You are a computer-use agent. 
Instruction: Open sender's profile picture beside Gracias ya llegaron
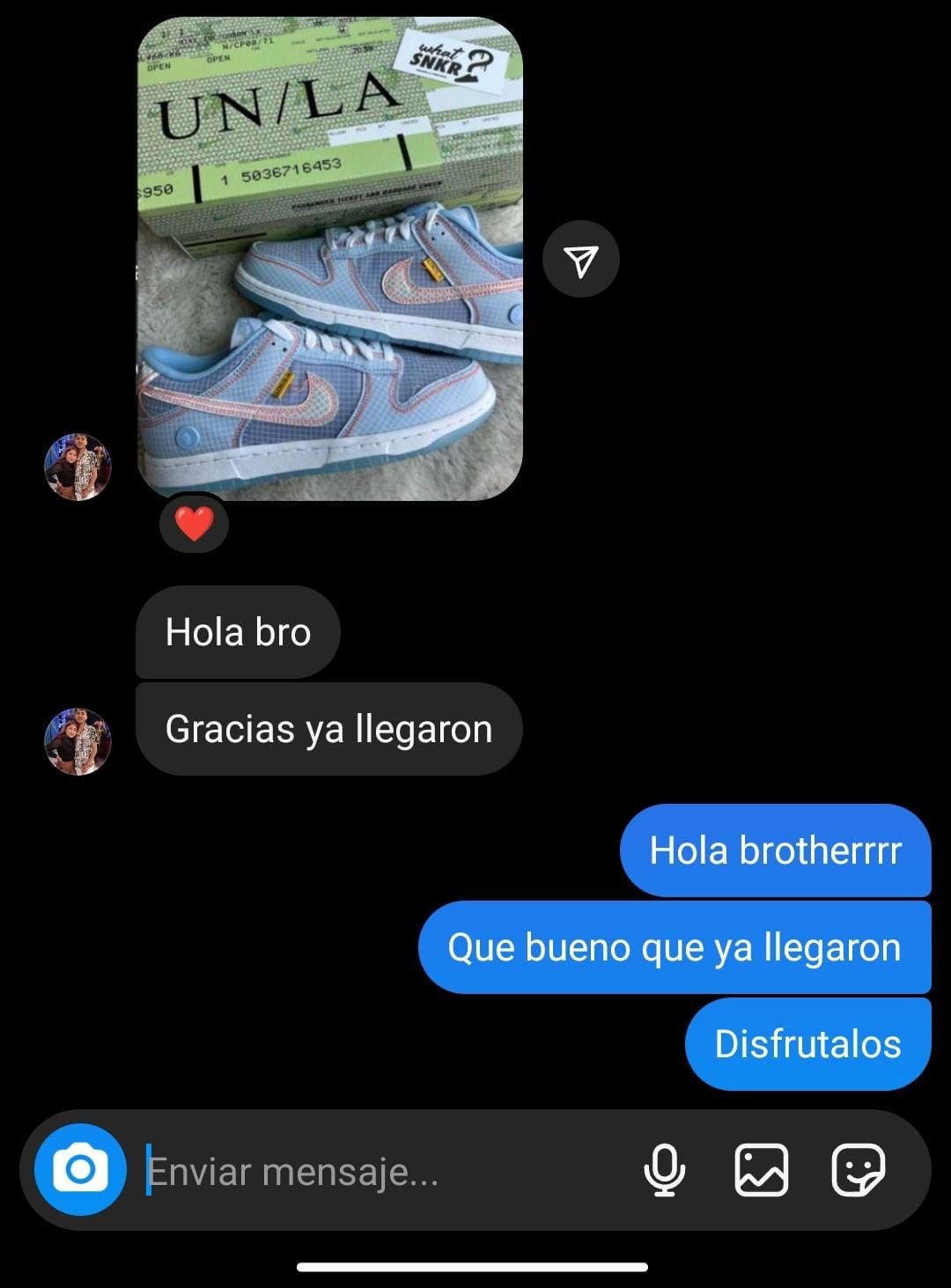[77, 741]
